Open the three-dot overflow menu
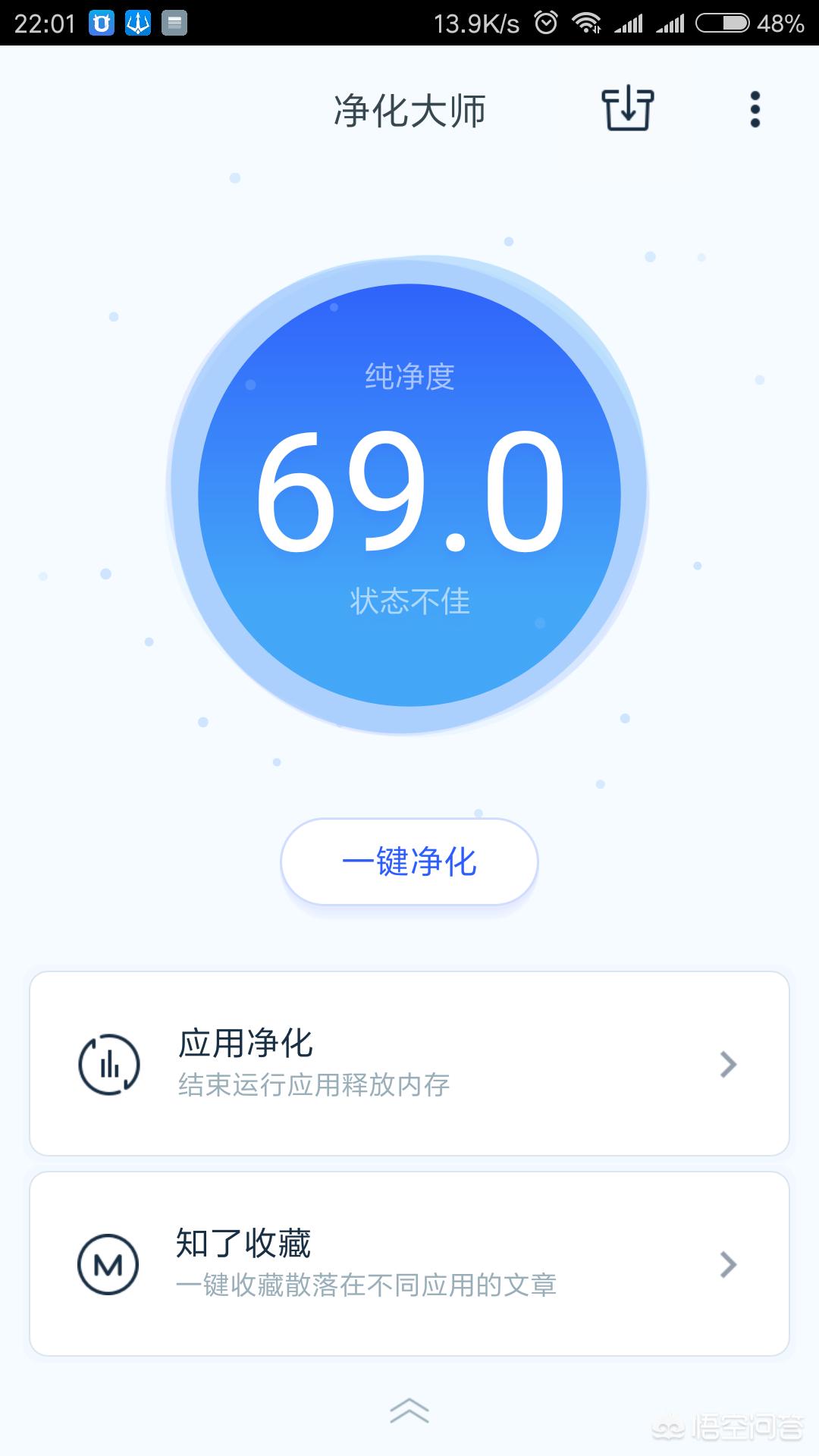 [755, 109]
